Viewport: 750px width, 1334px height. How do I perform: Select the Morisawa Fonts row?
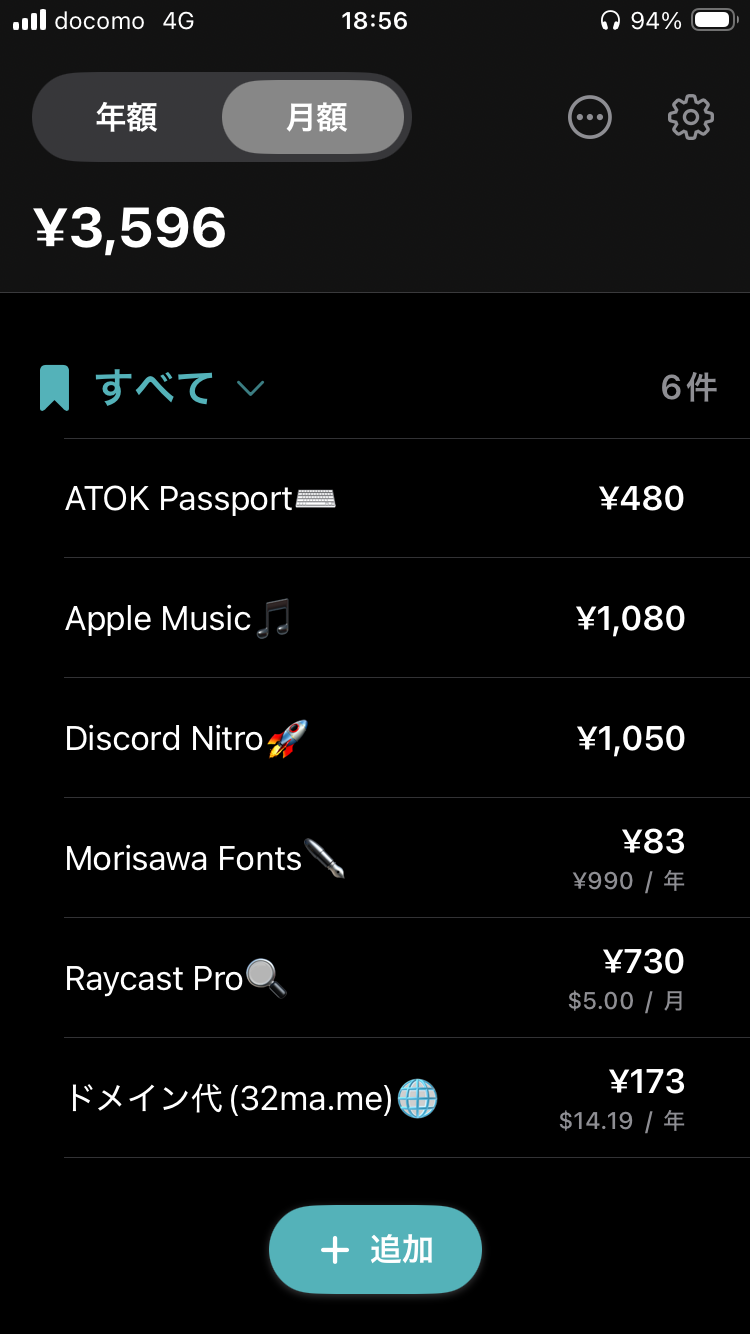tap(375, 858)
